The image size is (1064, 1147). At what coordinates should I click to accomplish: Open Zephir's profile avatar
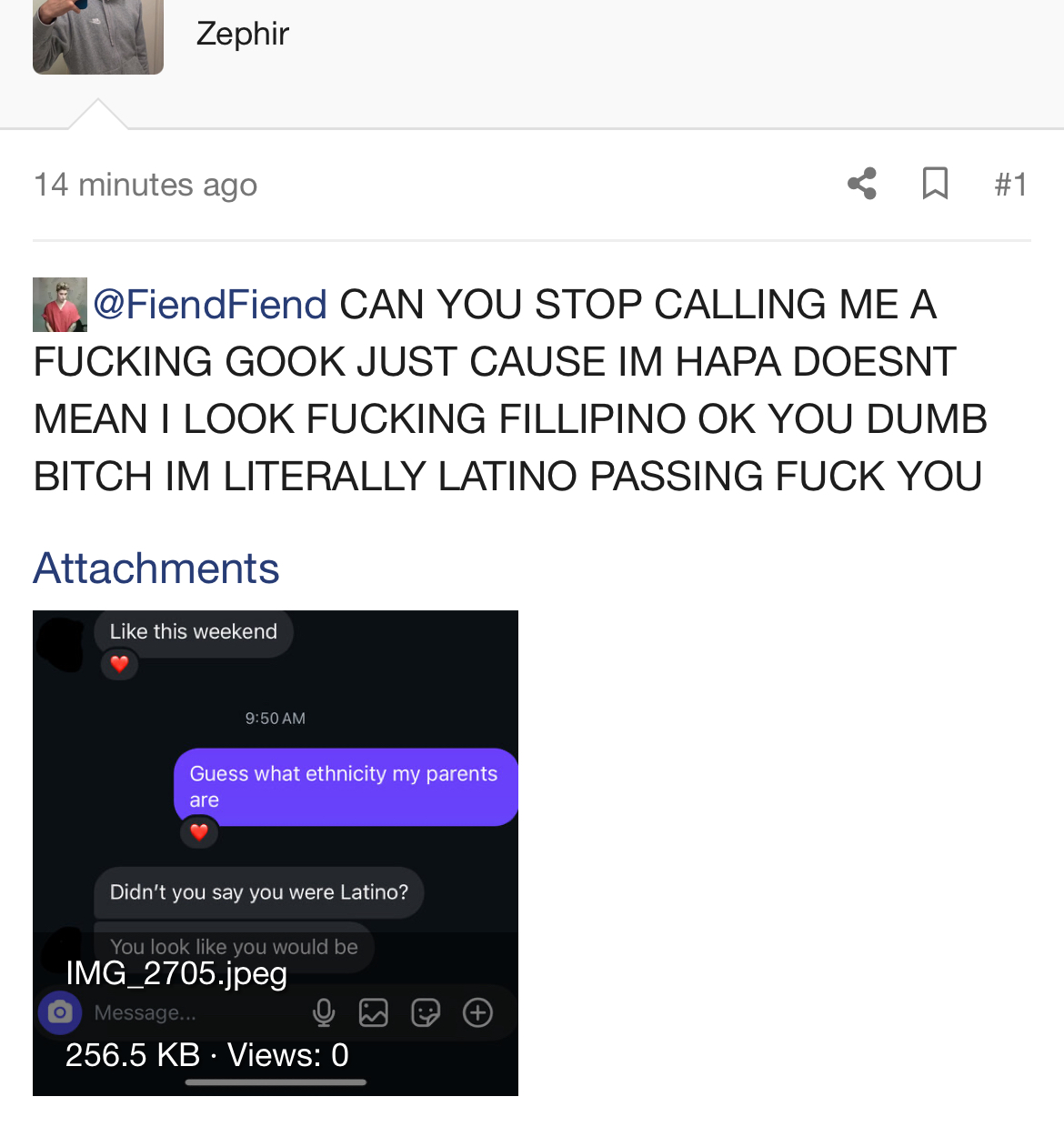click(98, 36)
